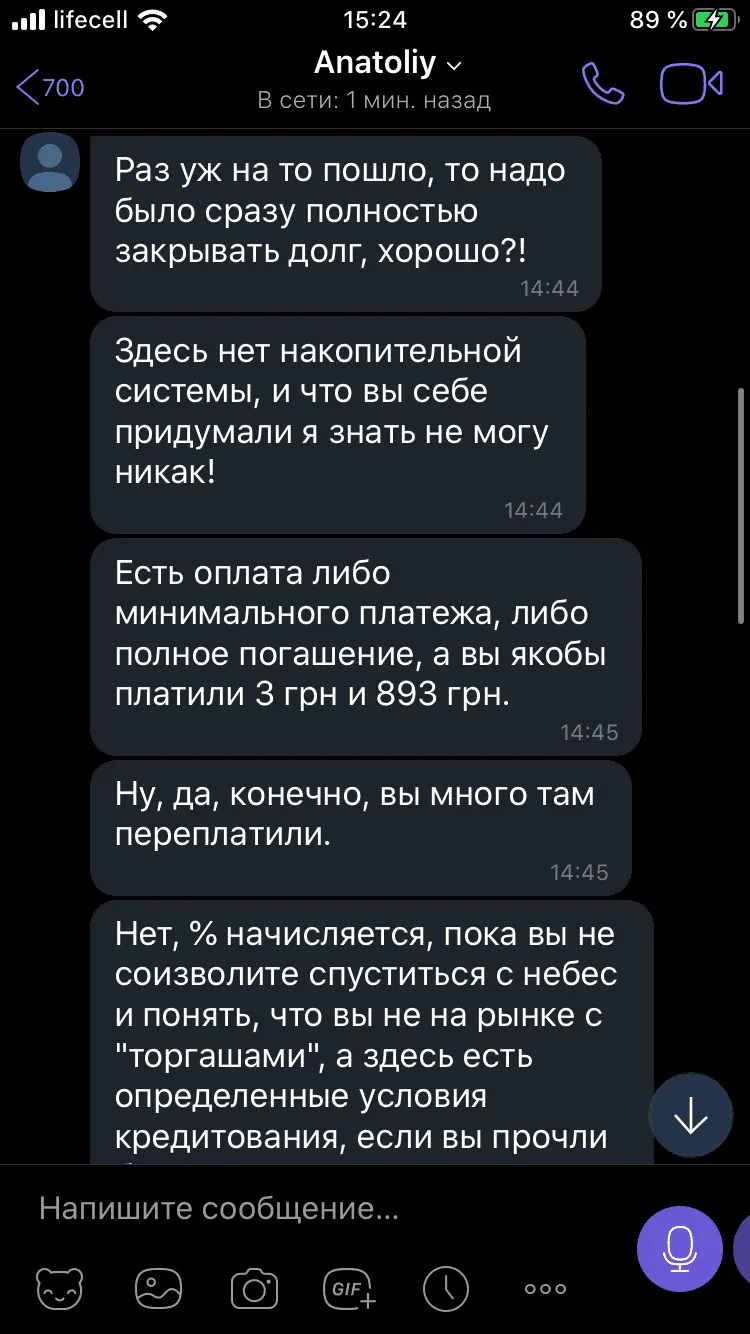Jump to the latest message arrow

tap(690, 1116)
